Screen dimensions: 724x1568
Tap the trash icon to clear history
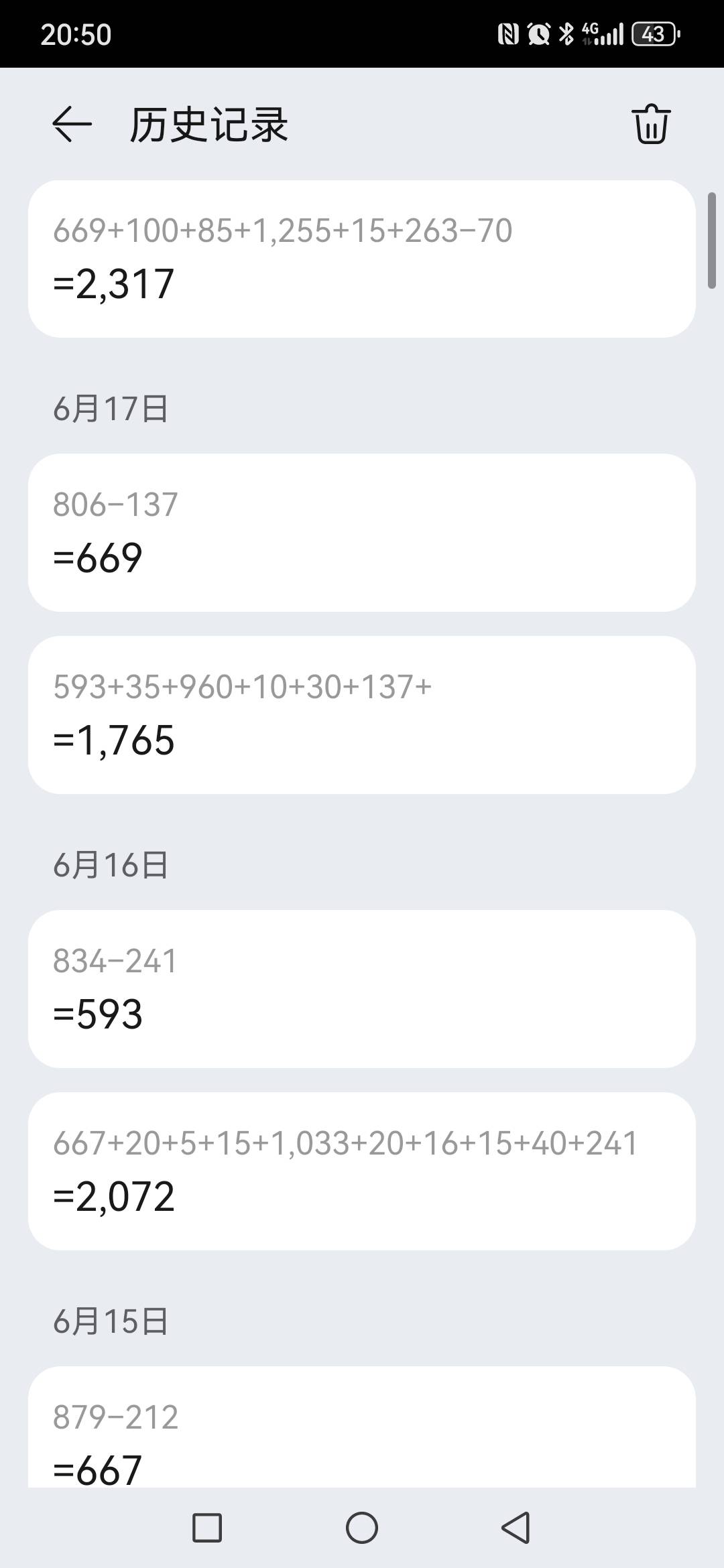[x=650, y=125]
